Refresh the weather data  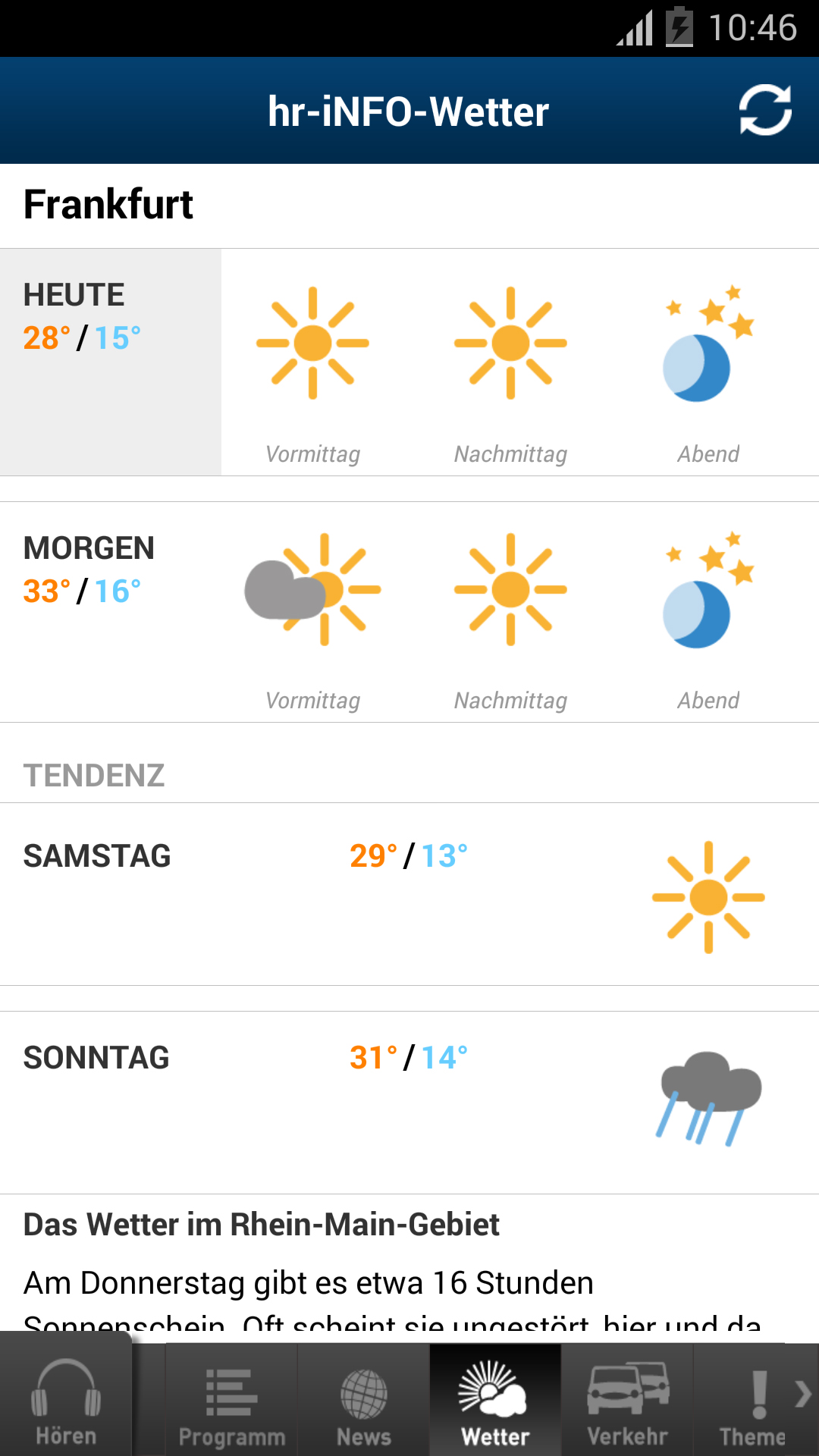pyautogui.click(x=765, y=111)
